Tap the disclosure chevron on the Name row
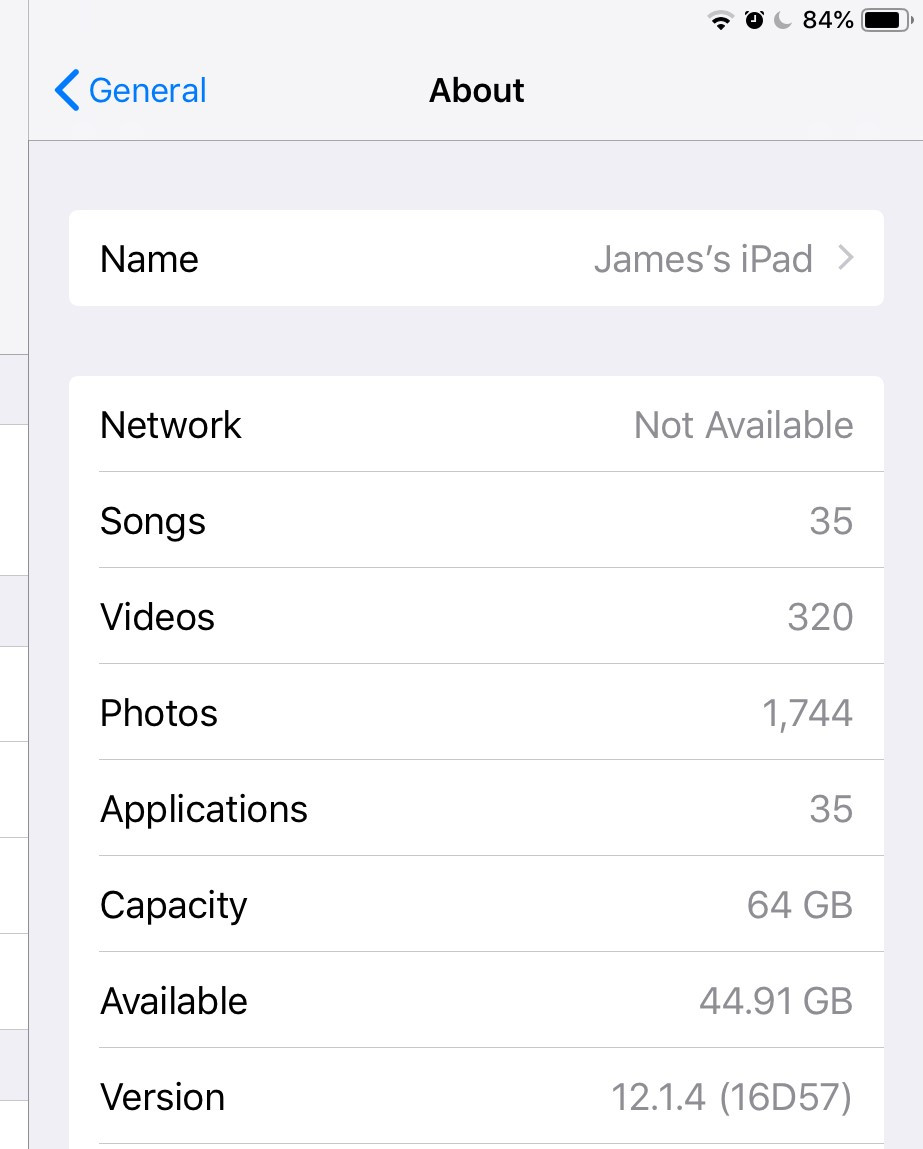 coord(846,258)
